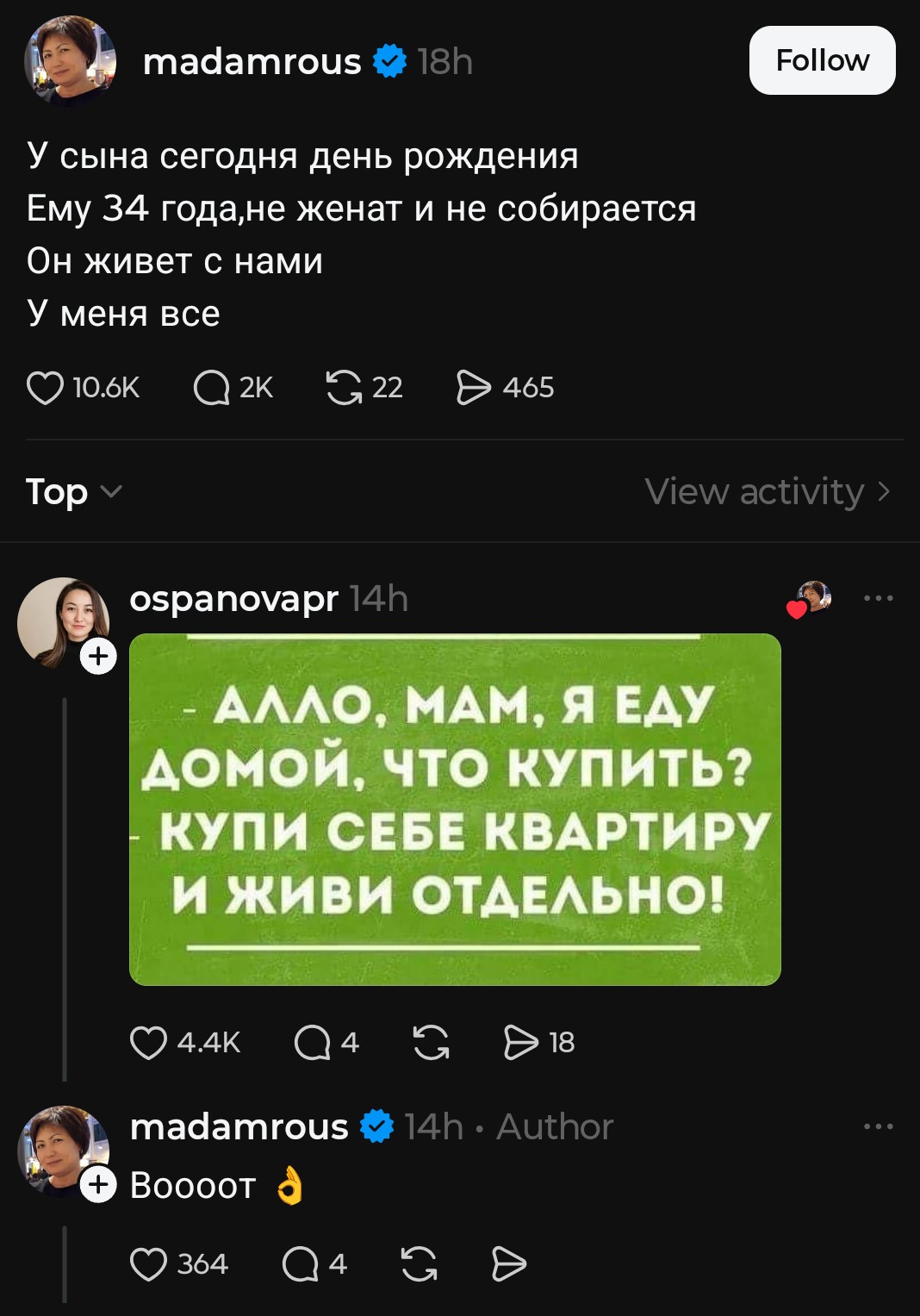Viewport: 920px width, 1316px height.
Task: Share the main post with 465 shares
Action: tap(473, 388)
